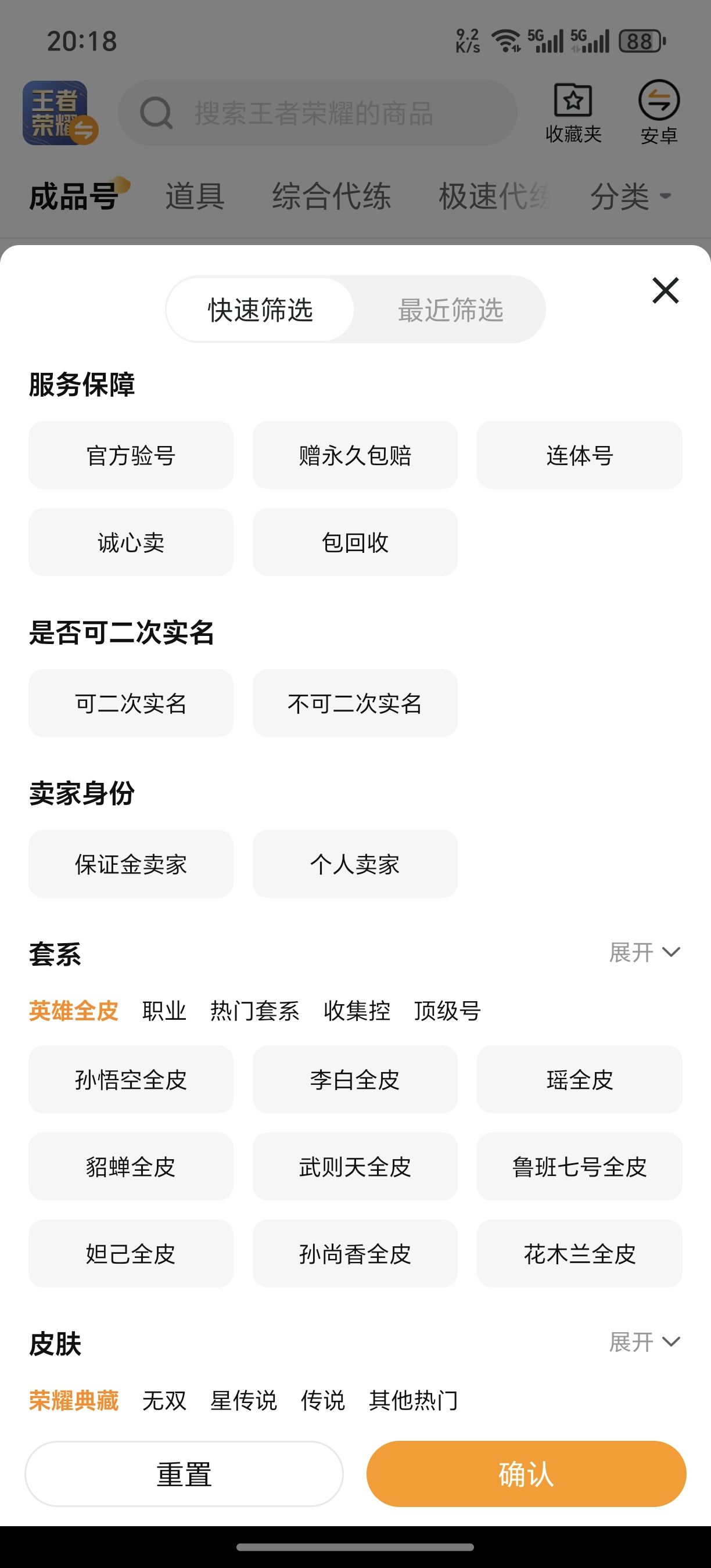The image size is (711, 1568).
Task: Select 保证金卖家 seller type
Action: pyautogui.click(x=131, y=864)
